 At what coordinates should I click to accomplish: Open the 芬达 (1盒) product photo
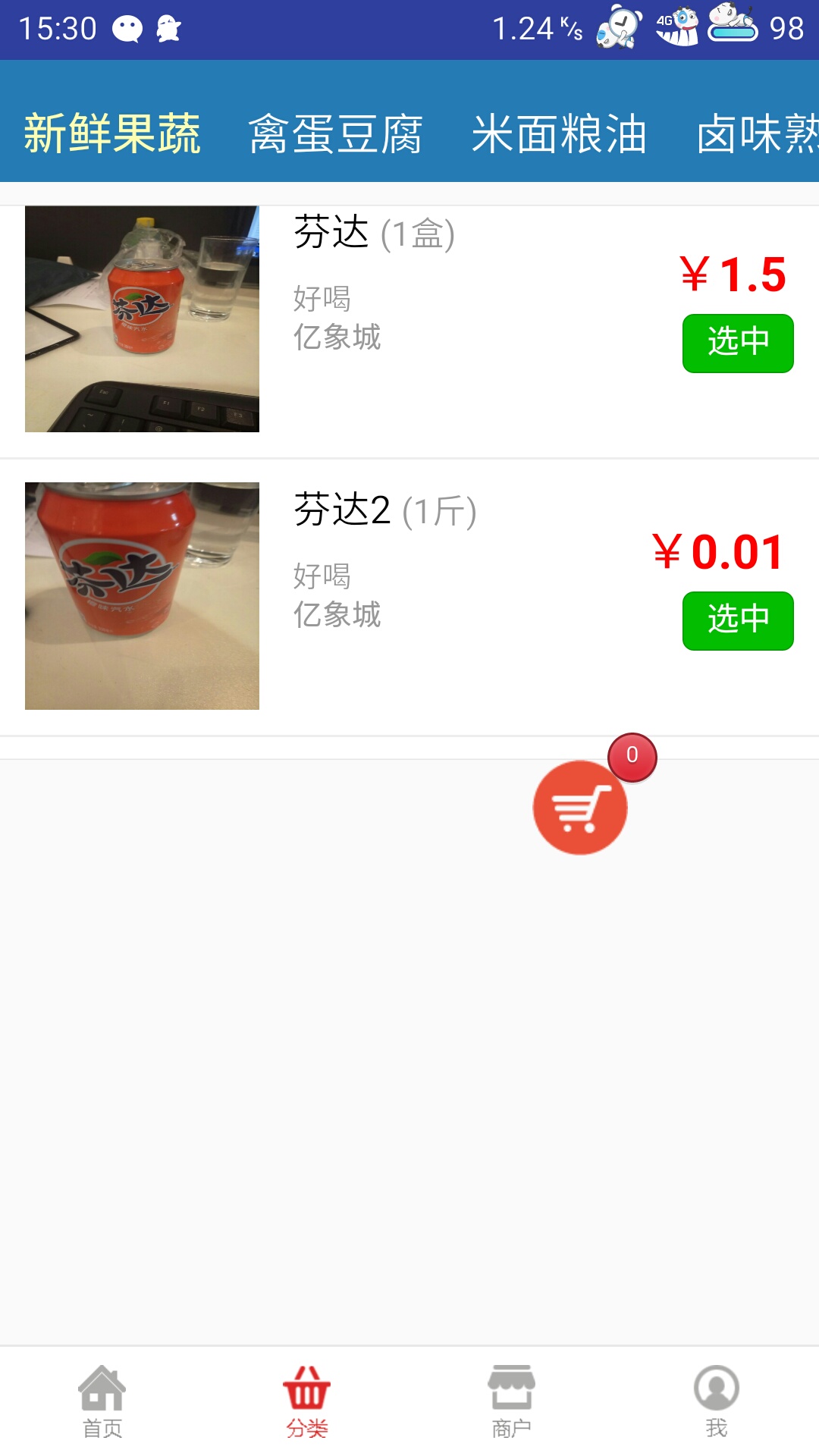tap(142, 318)
